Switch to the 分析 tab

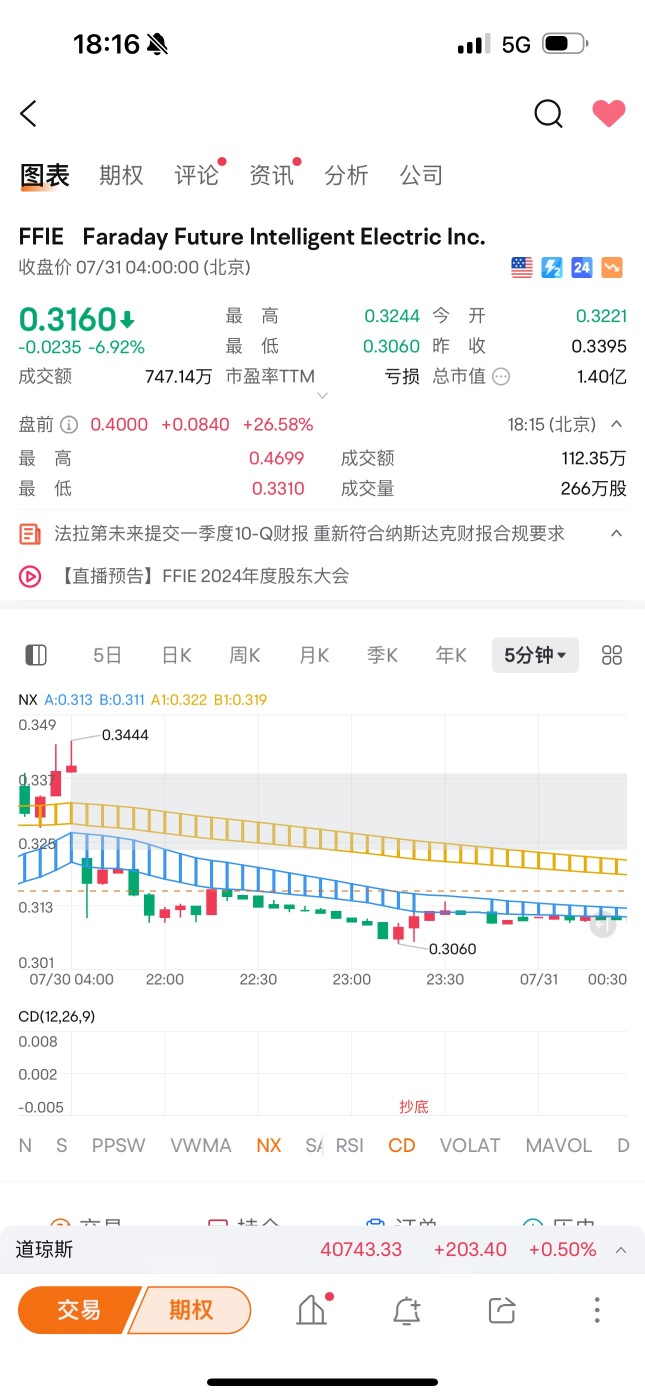pos(346,175)
